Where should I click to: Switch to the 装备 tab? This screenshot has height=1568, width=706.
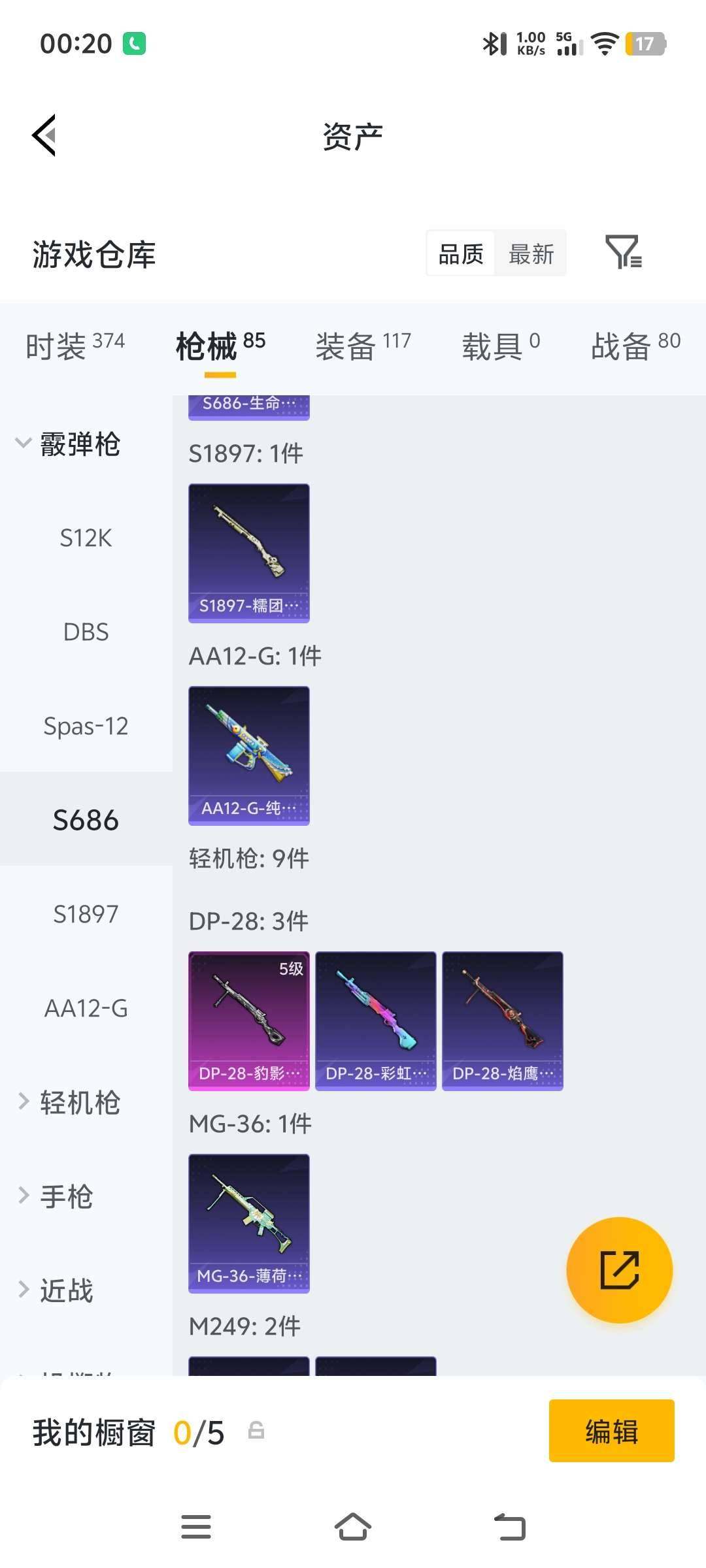(346, 346)
